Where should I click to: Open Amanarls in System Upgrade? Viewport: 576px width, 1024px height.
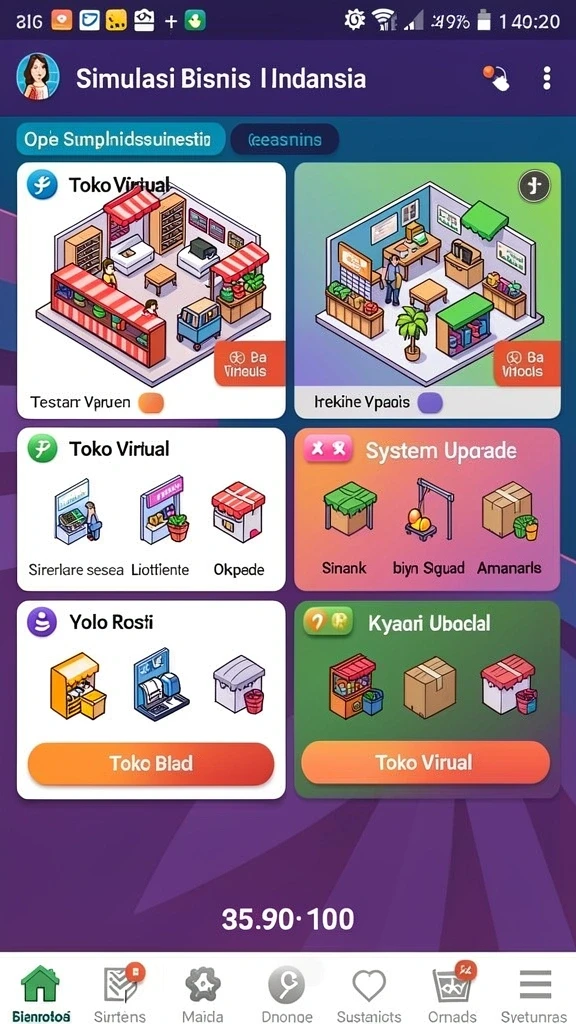click(509, 528)
